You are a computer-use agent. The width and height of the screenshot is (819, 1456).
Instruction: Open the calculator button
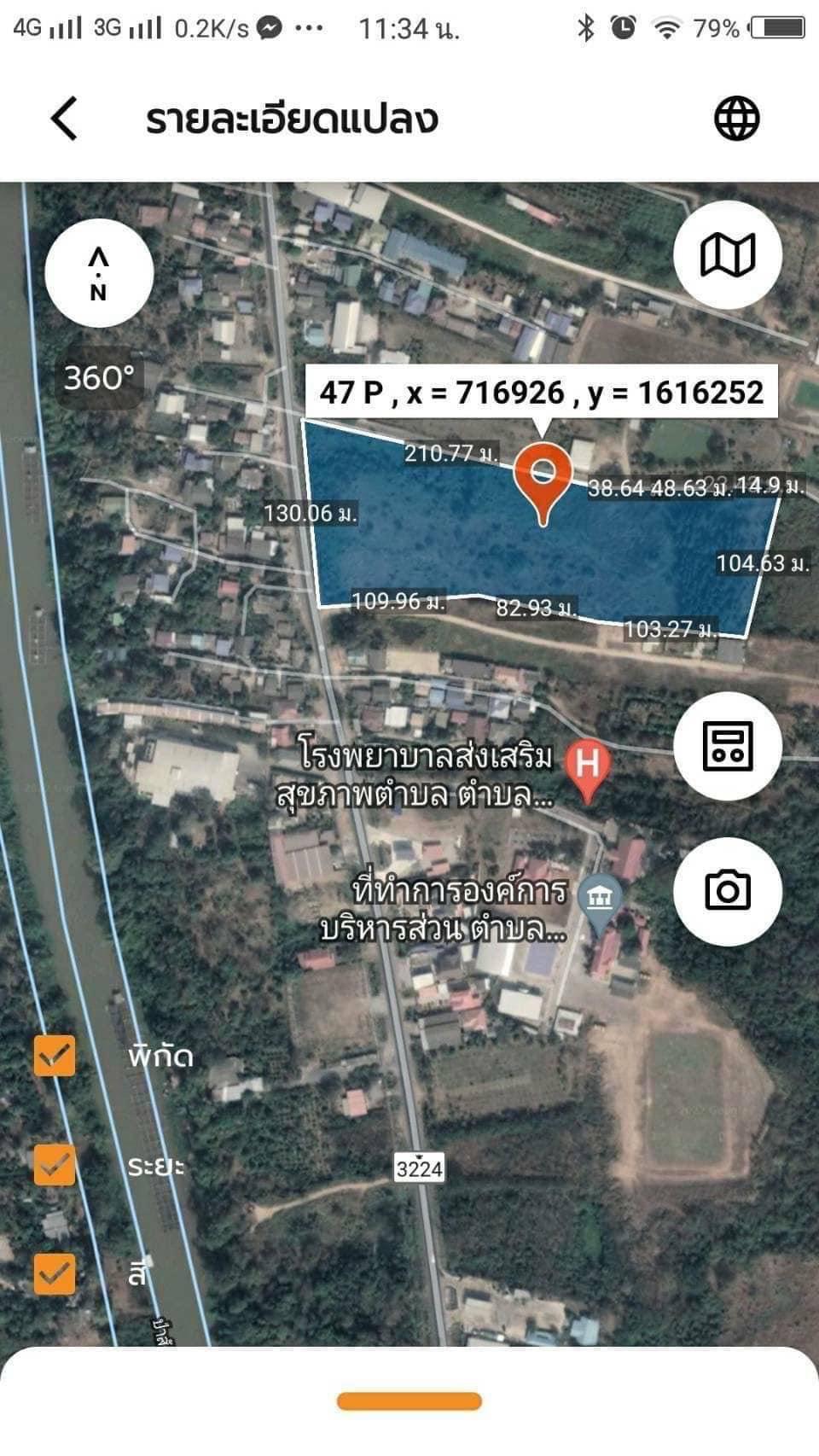click(728, 746)
